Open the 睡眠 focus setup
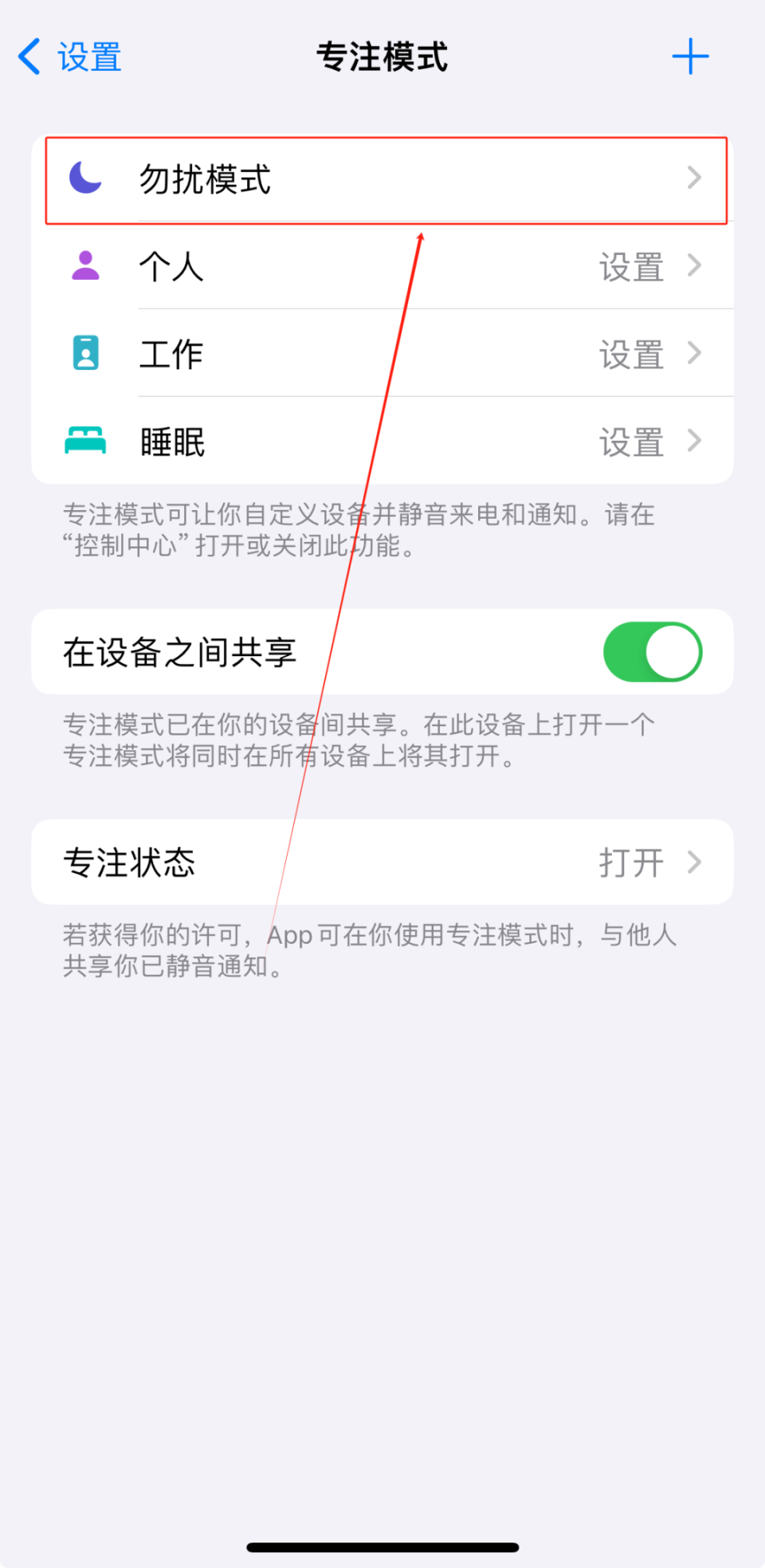Screen dimensions: 765x1568 382,441
